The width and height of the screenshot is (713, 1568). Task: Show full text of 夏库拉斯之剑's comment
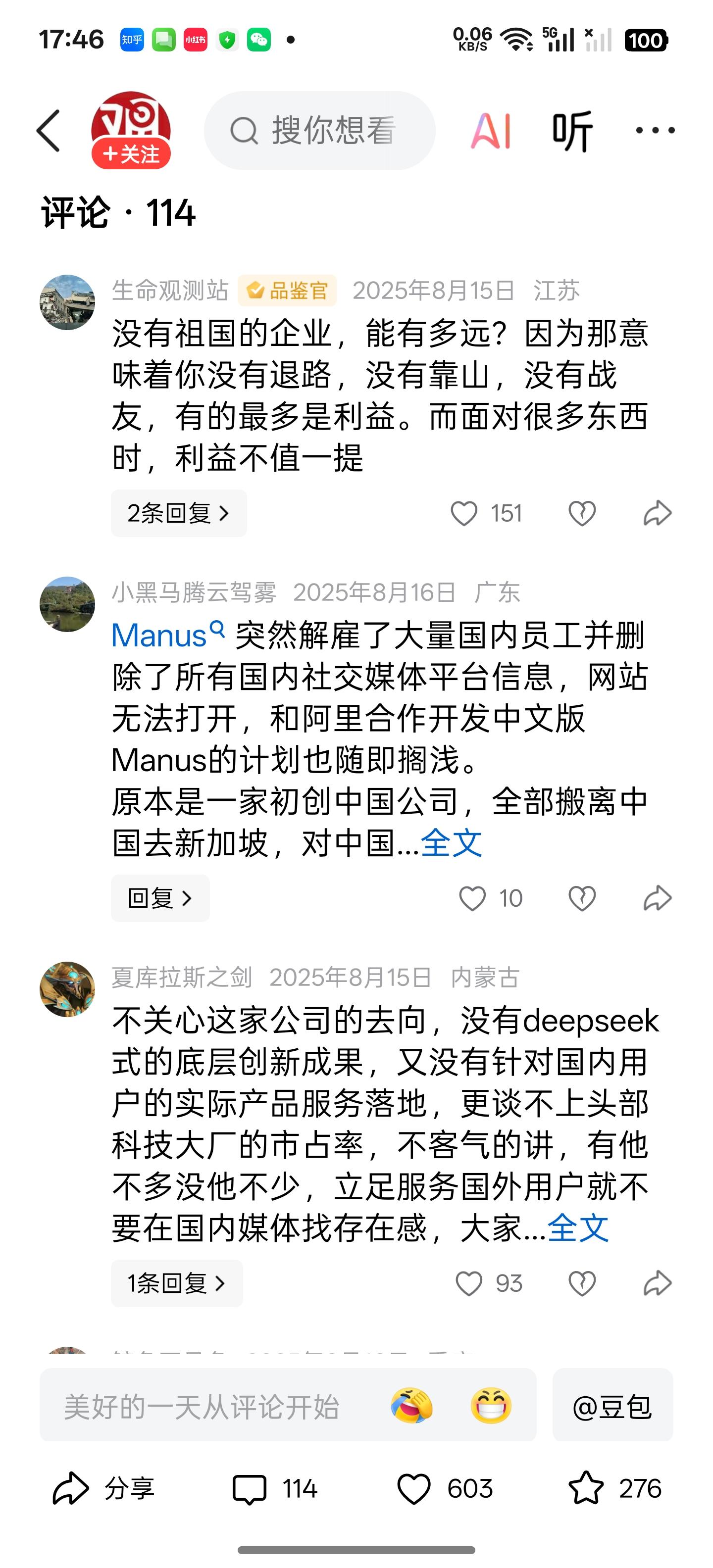click(x=578, y=1228)
